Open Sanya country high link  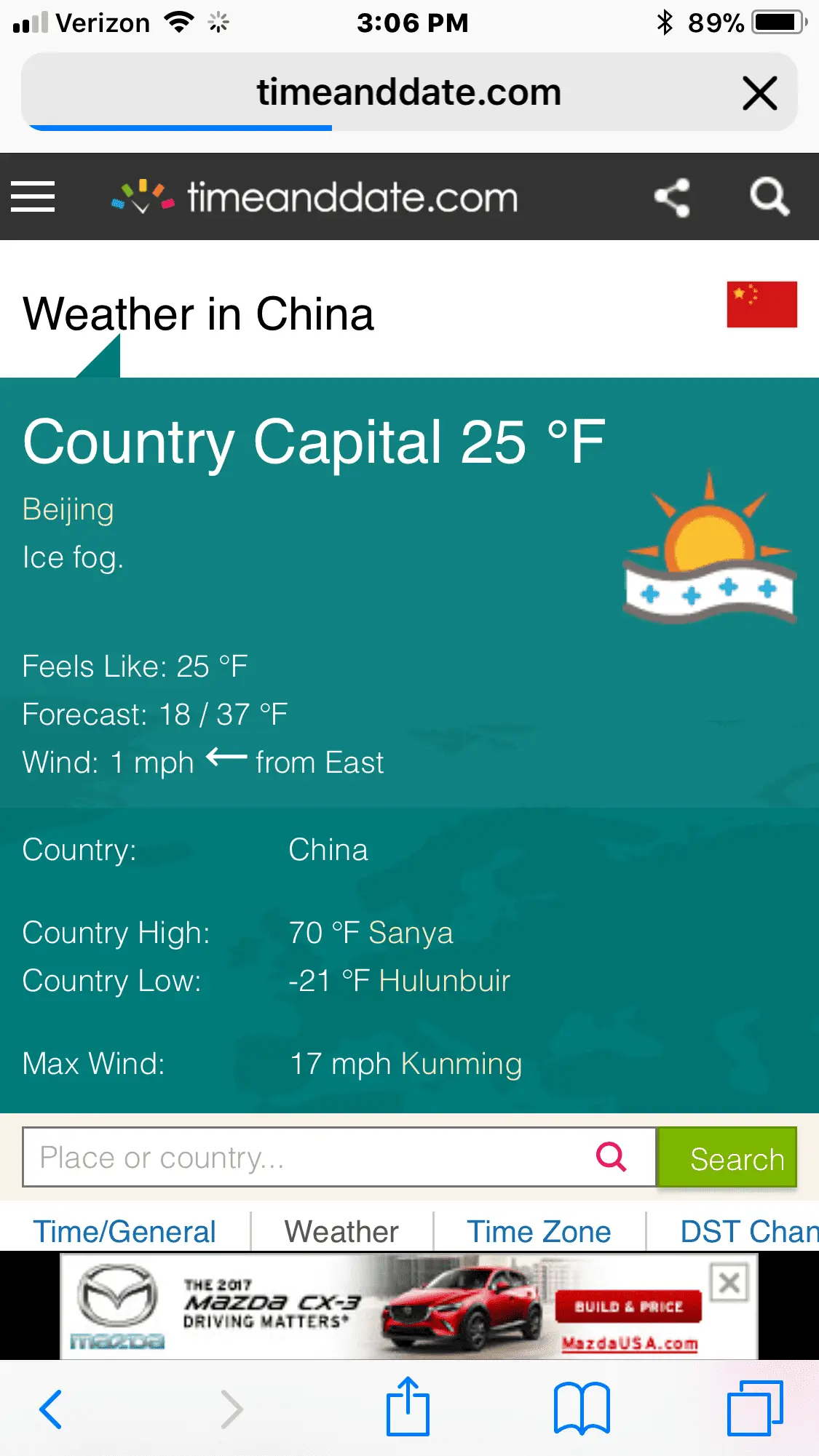[411, 933]
